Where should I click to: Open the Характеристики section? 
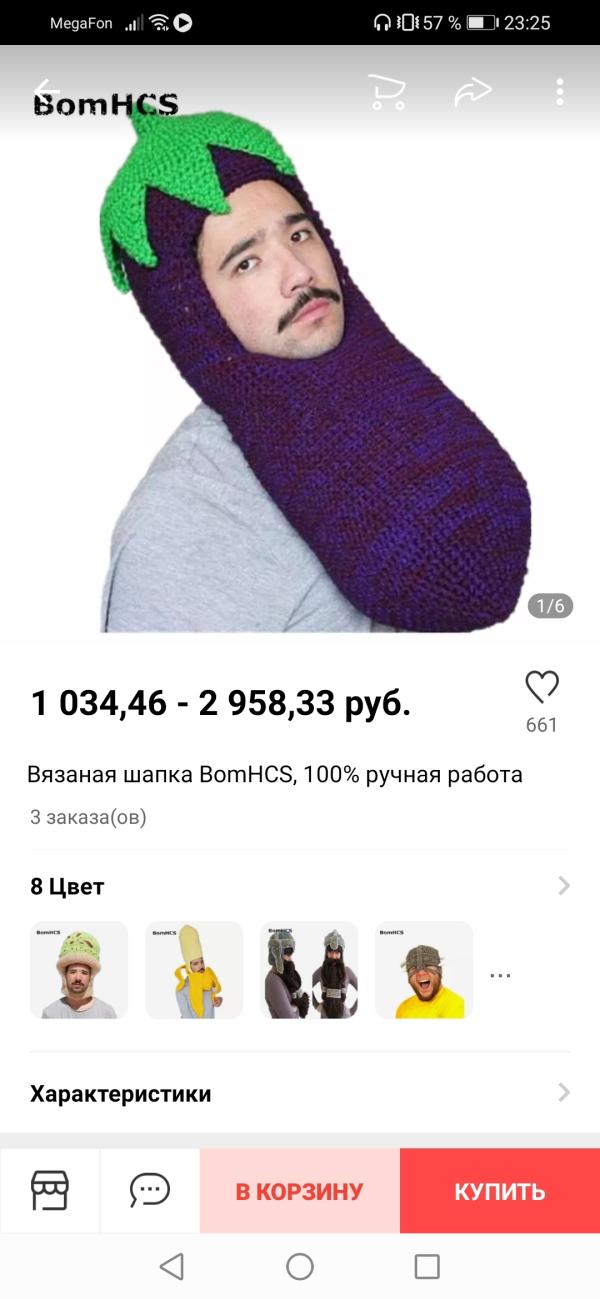tap(300, 1093)
